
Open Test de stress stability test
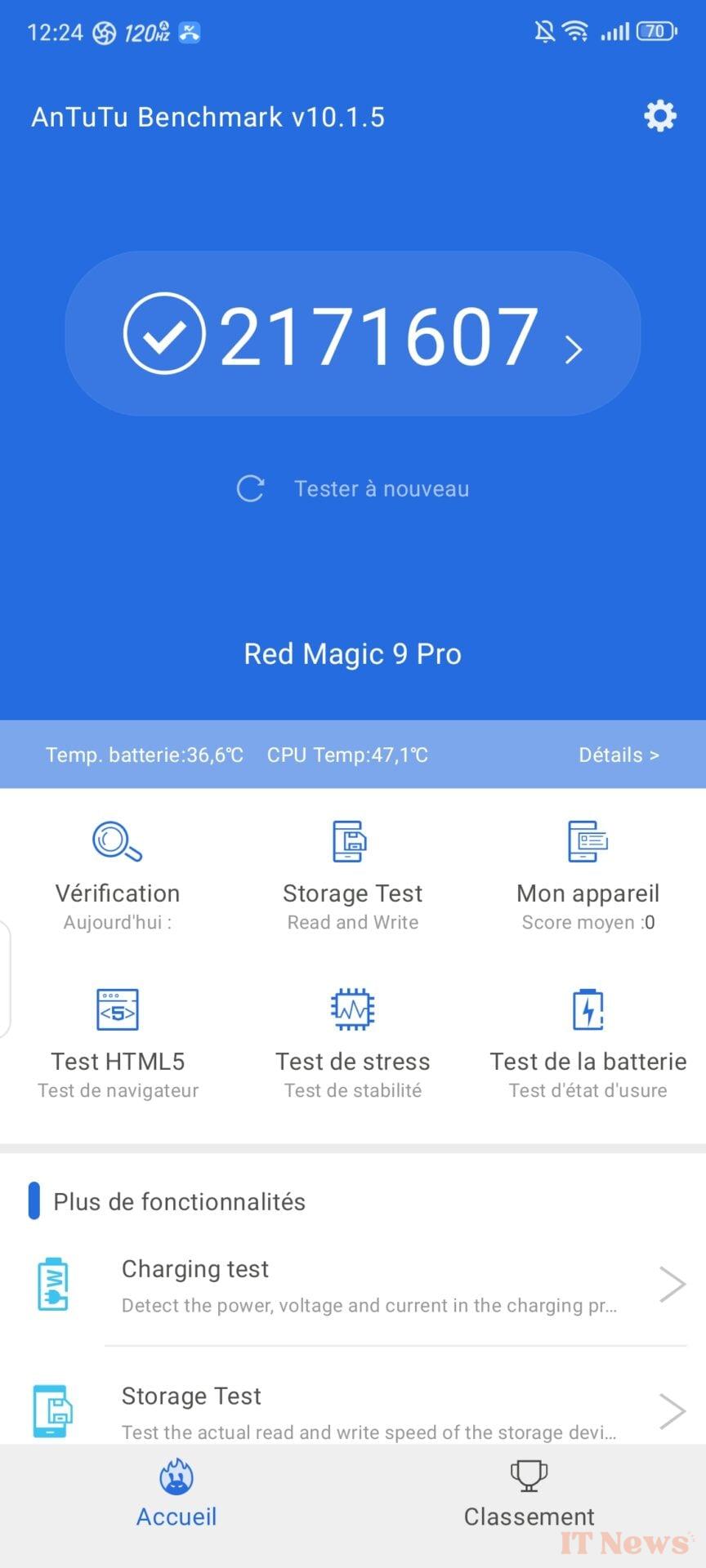click(353, 1043)
